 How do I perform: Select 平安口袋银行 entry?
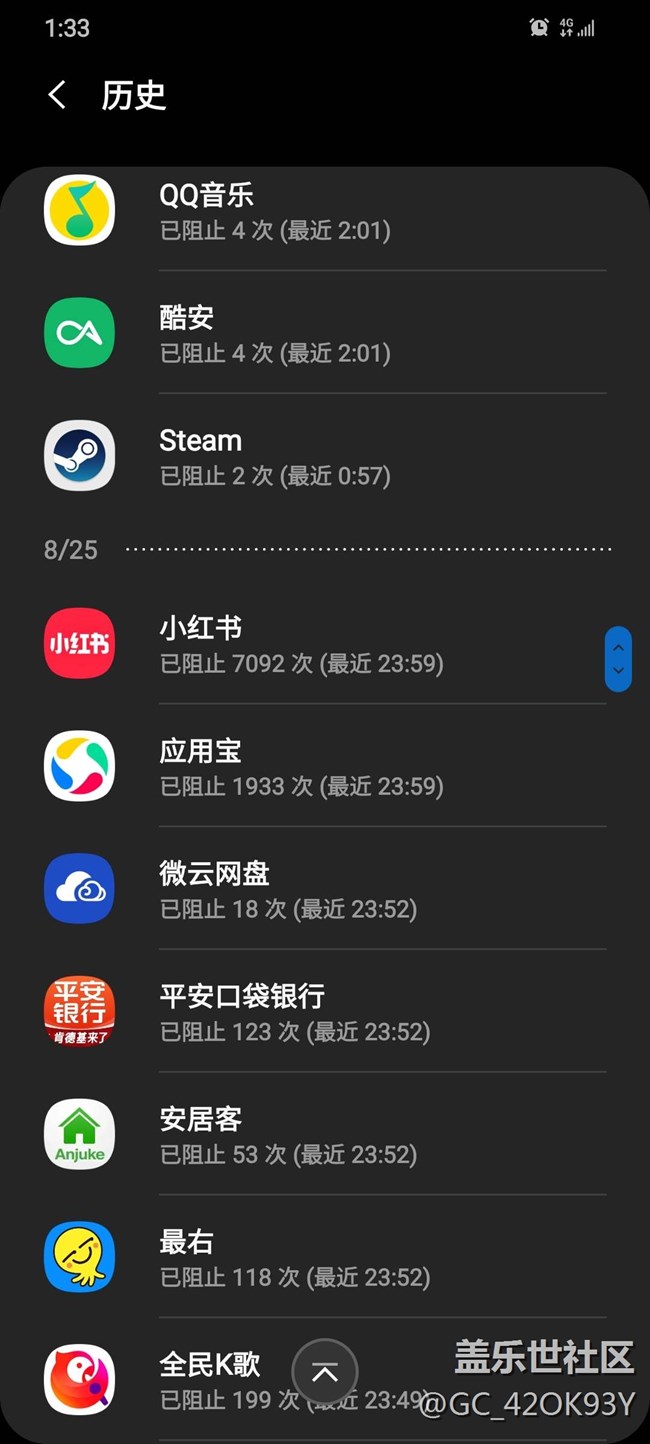tap(325, 1012)
